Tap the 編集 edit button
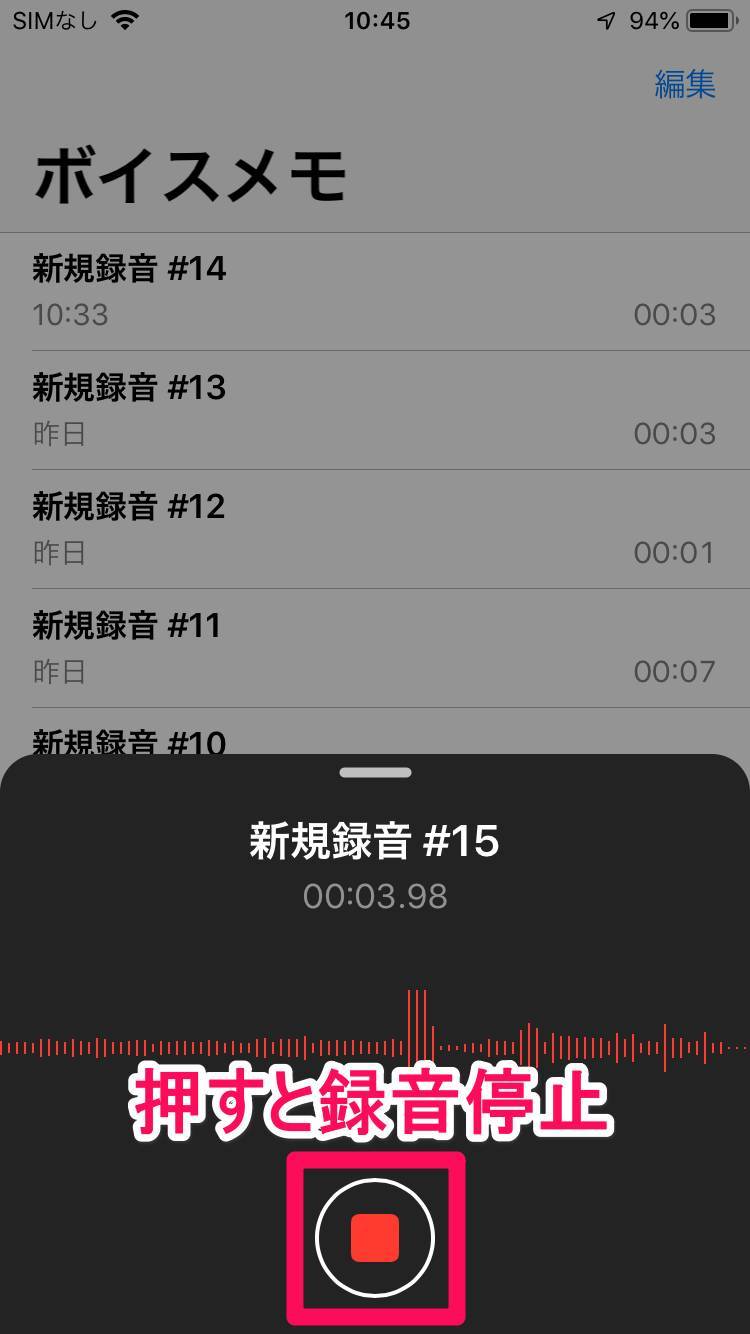 [x=685, y=84]
